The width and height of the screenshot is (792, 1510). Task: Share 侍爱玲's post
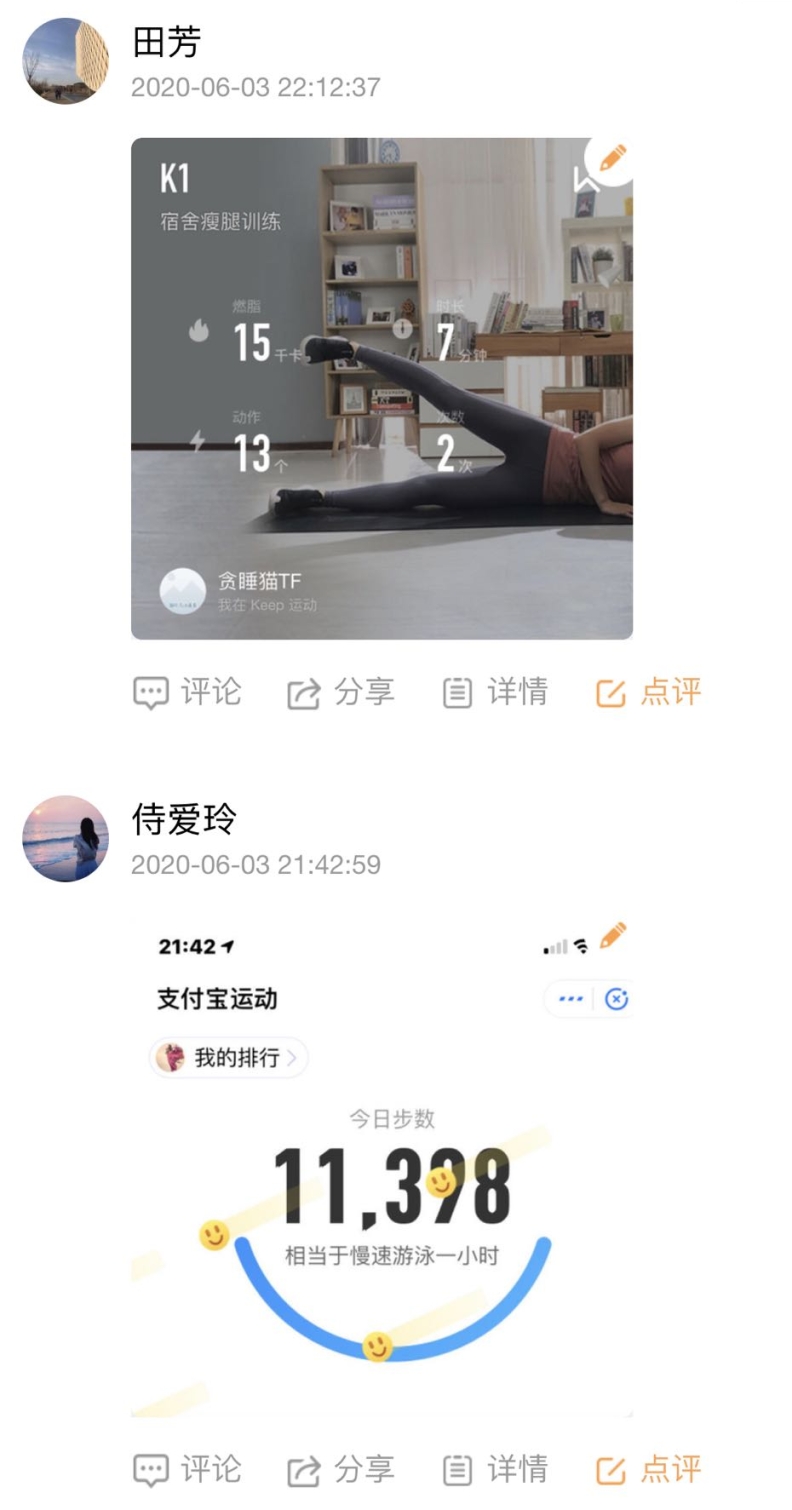pyautogui.click(x=341, y=1470)
